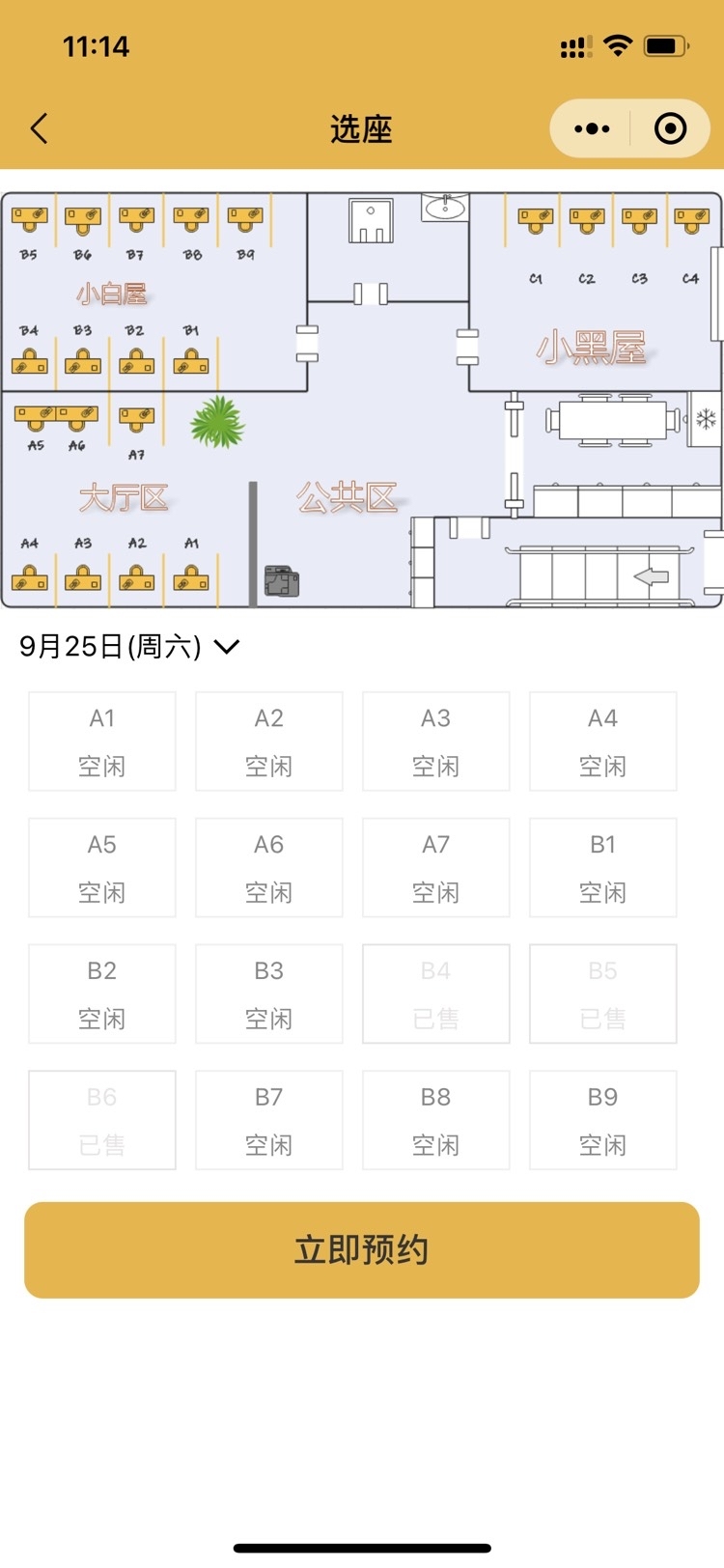Go back using the arrow icon

pos(40,128)
